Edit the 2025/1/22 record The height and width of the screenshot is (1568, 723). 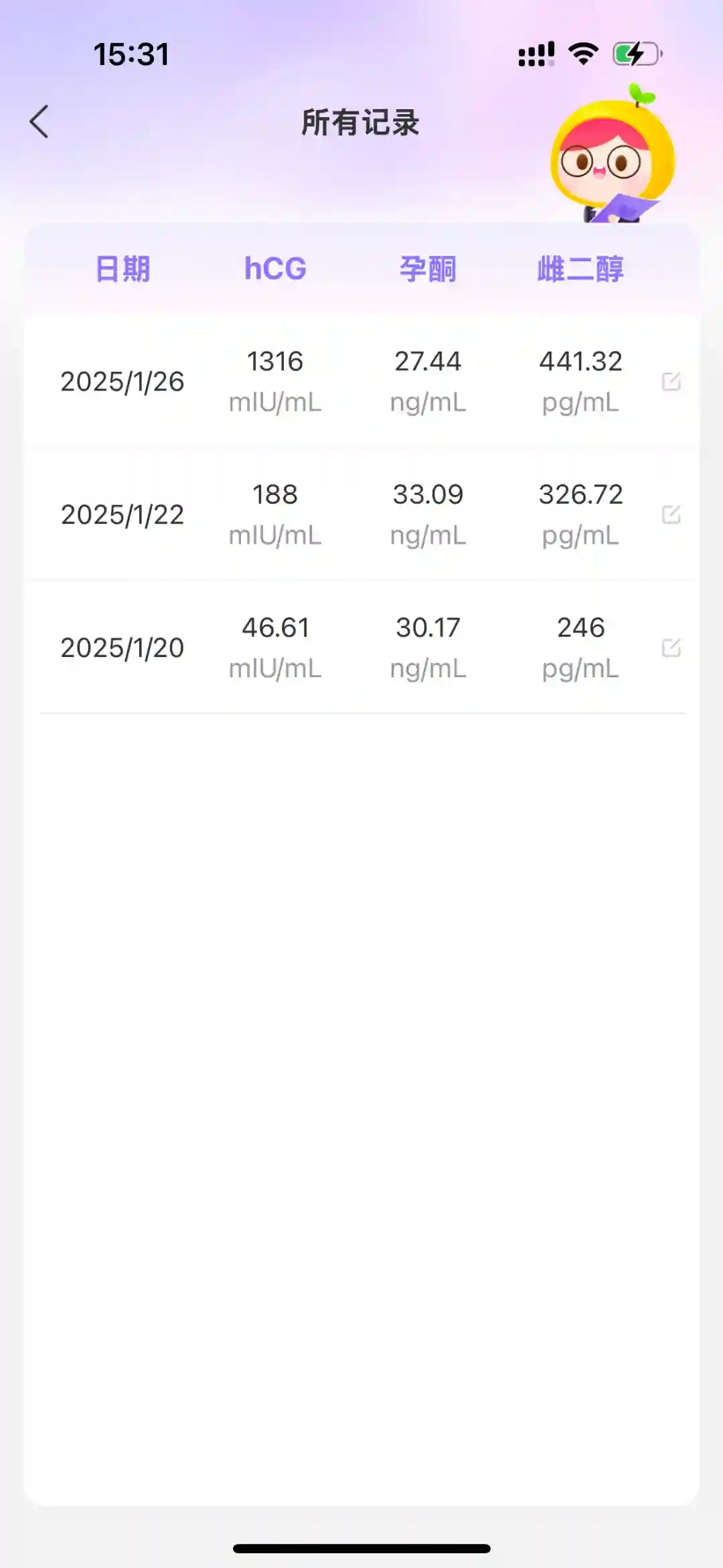[671, 514]
